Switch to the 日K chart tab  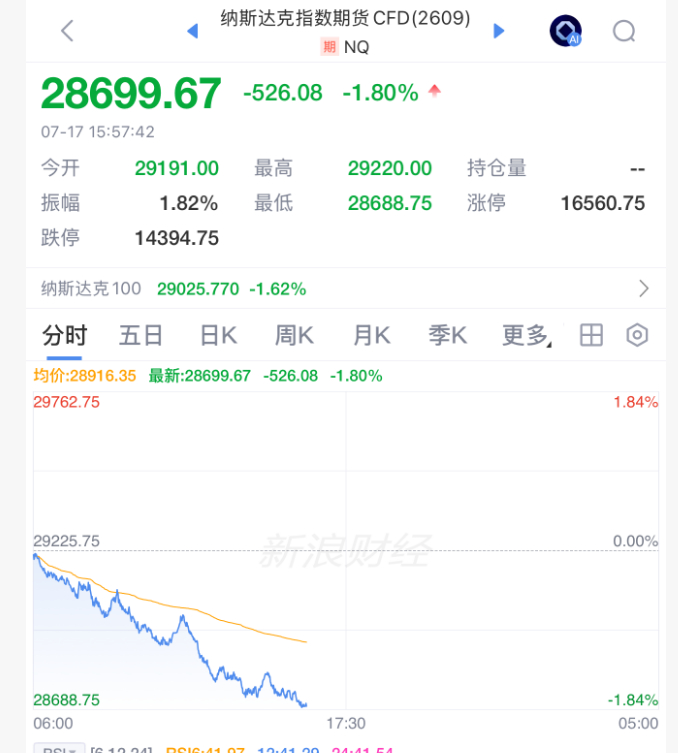218,335
